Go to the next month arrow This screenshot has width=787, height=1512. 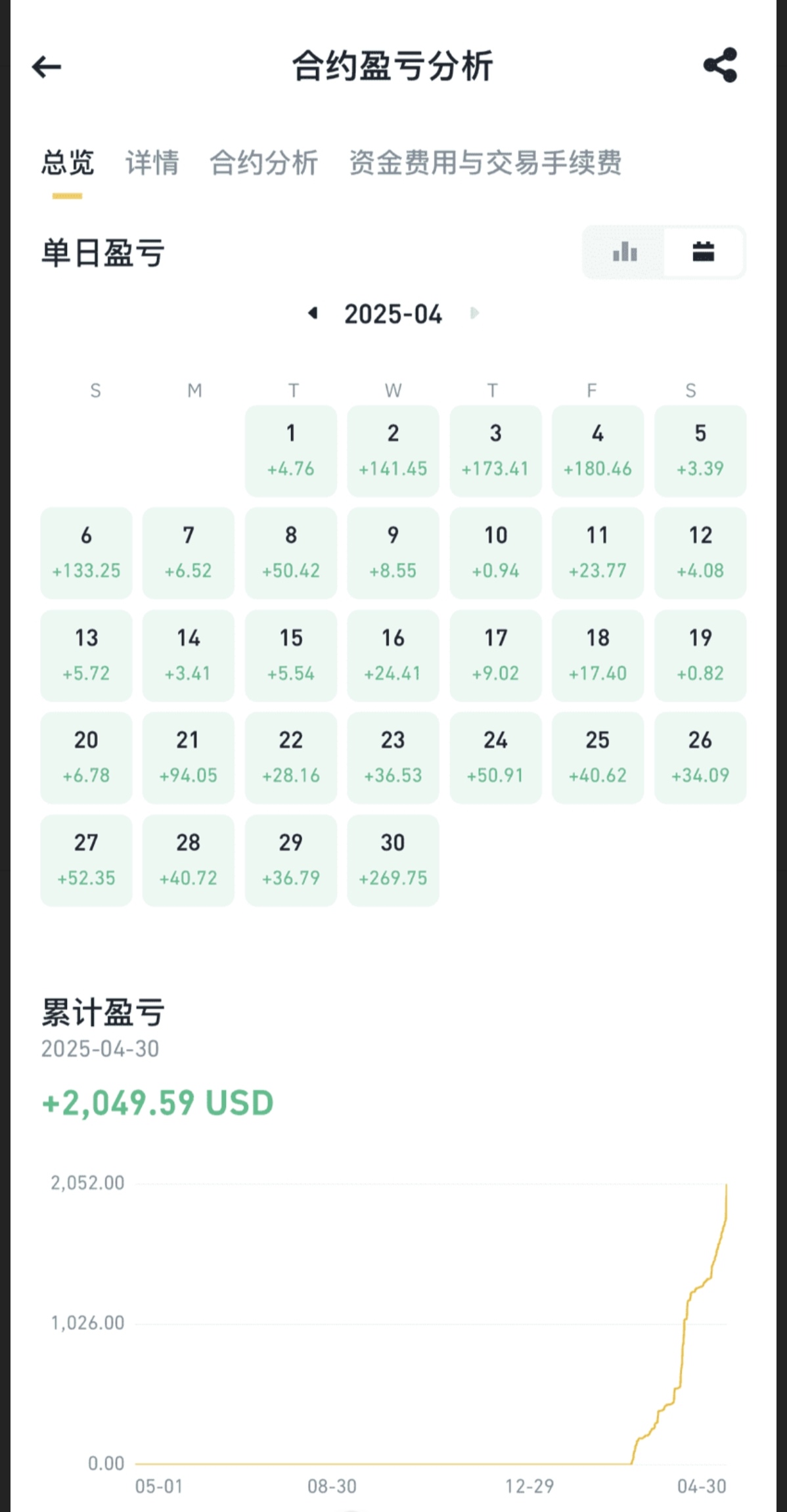(474, 313)
